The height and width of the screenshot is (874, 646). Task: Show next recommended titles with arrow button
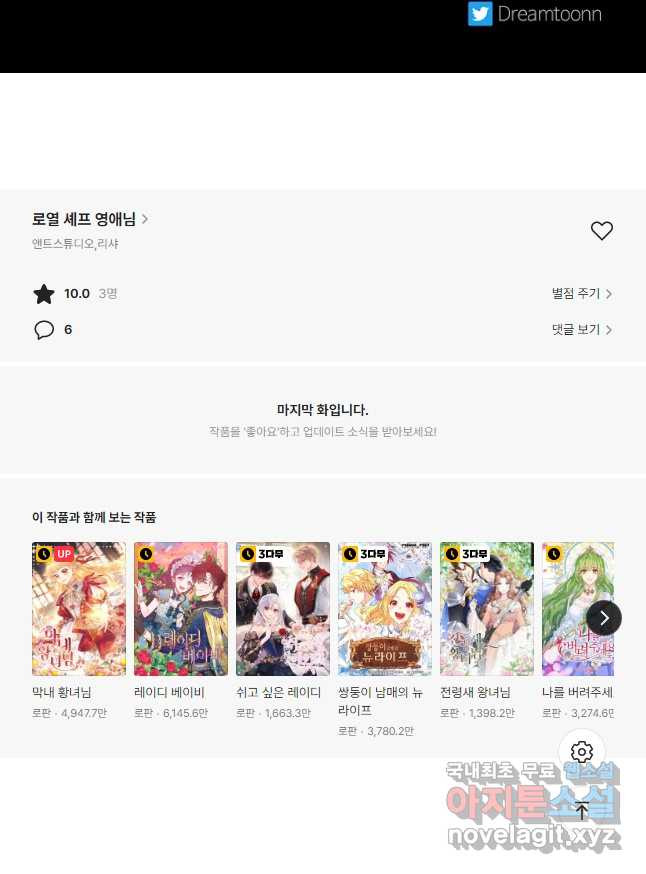pos(604,618)
